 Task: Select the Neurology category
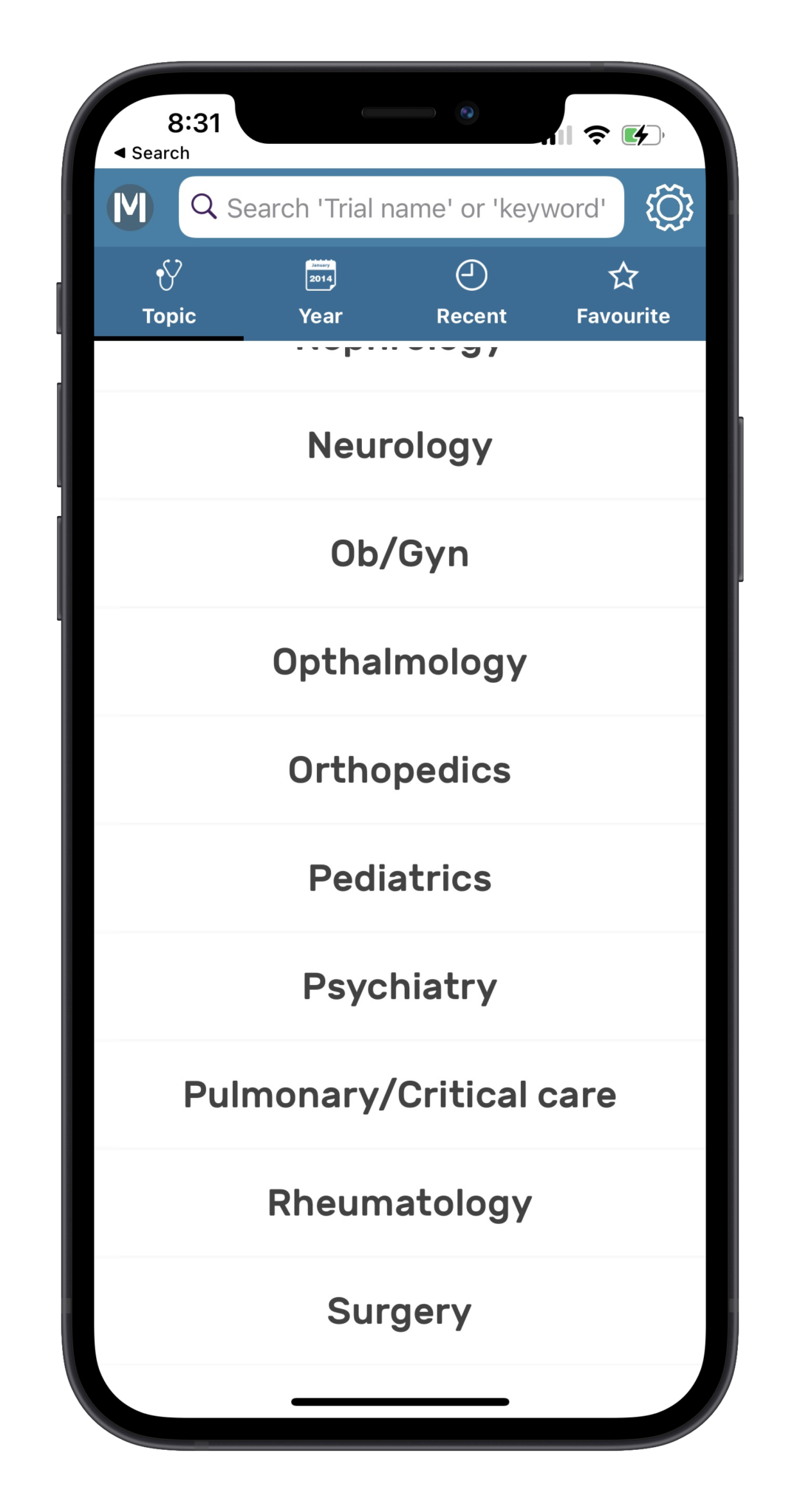400,444
